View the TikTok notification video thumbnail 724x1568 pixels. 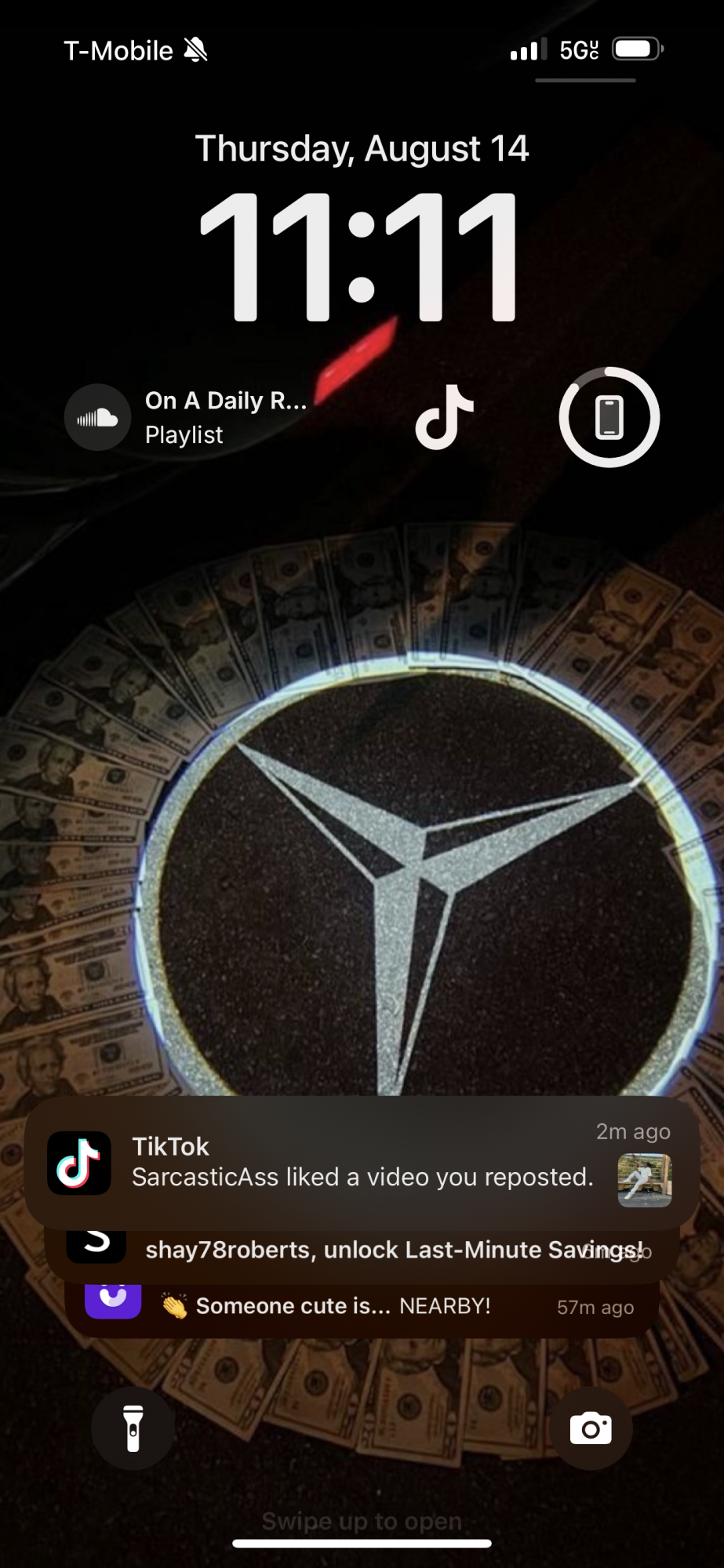[x=645, y=1180]
